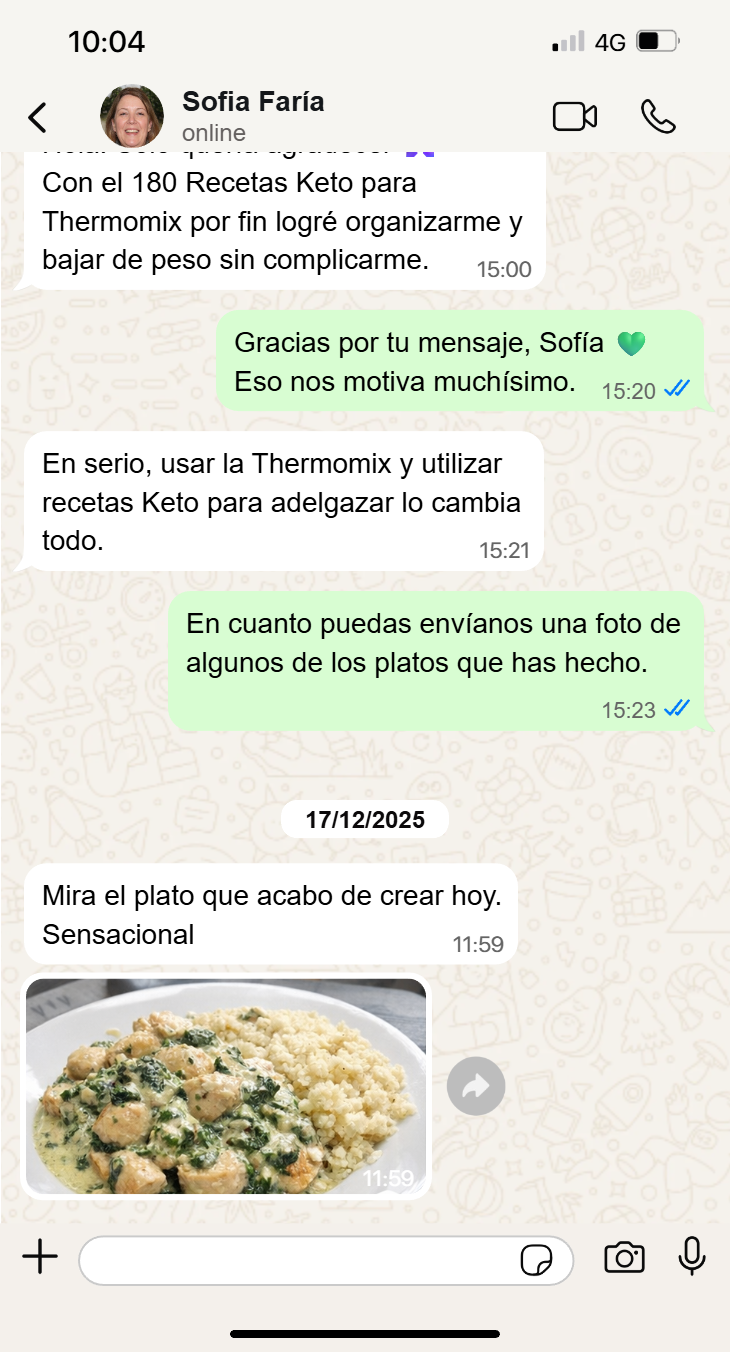This screenshot has width=730, height=1352.
Task: Open Sofia Faría's profile picture
Action: point(131,115)
